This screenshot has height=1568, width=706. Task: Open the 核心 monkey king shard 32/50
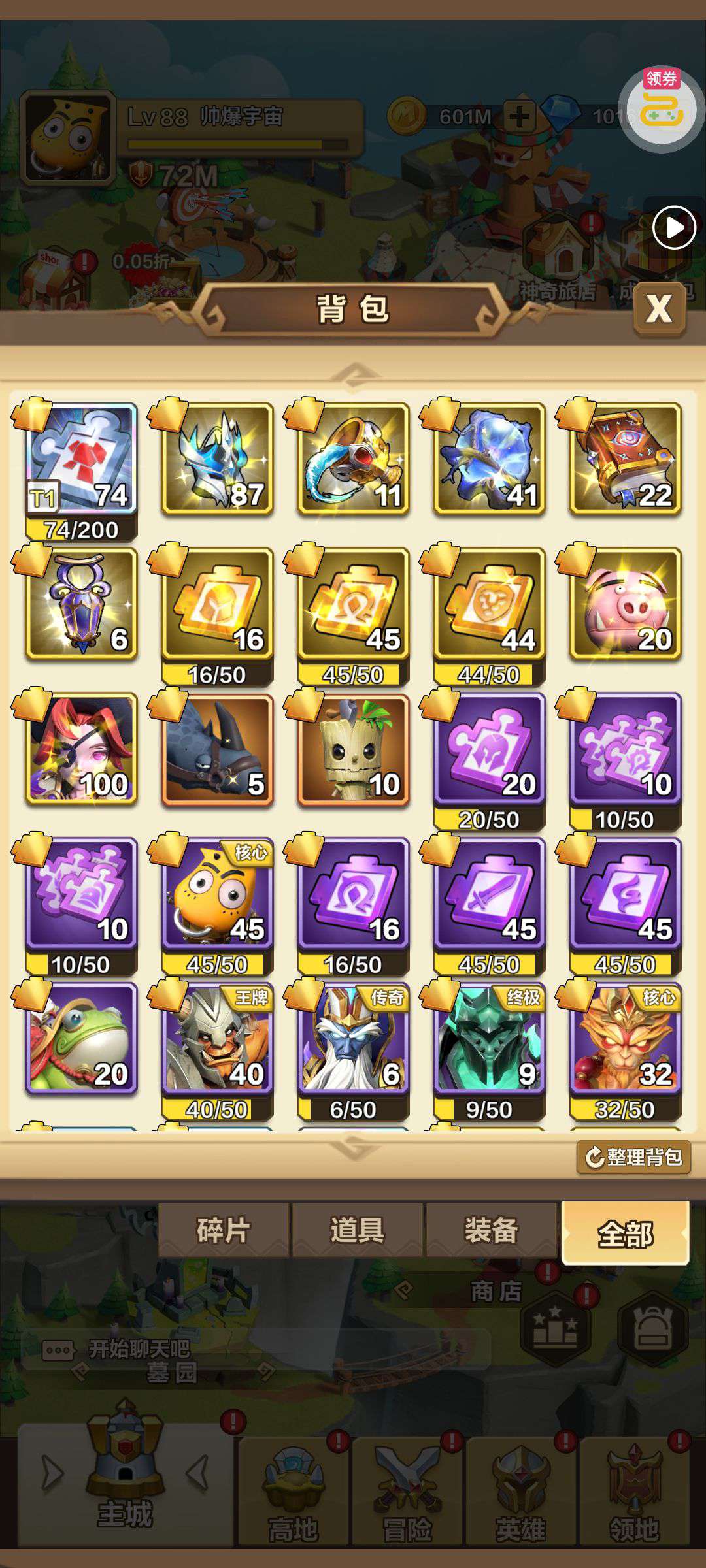625,1039
